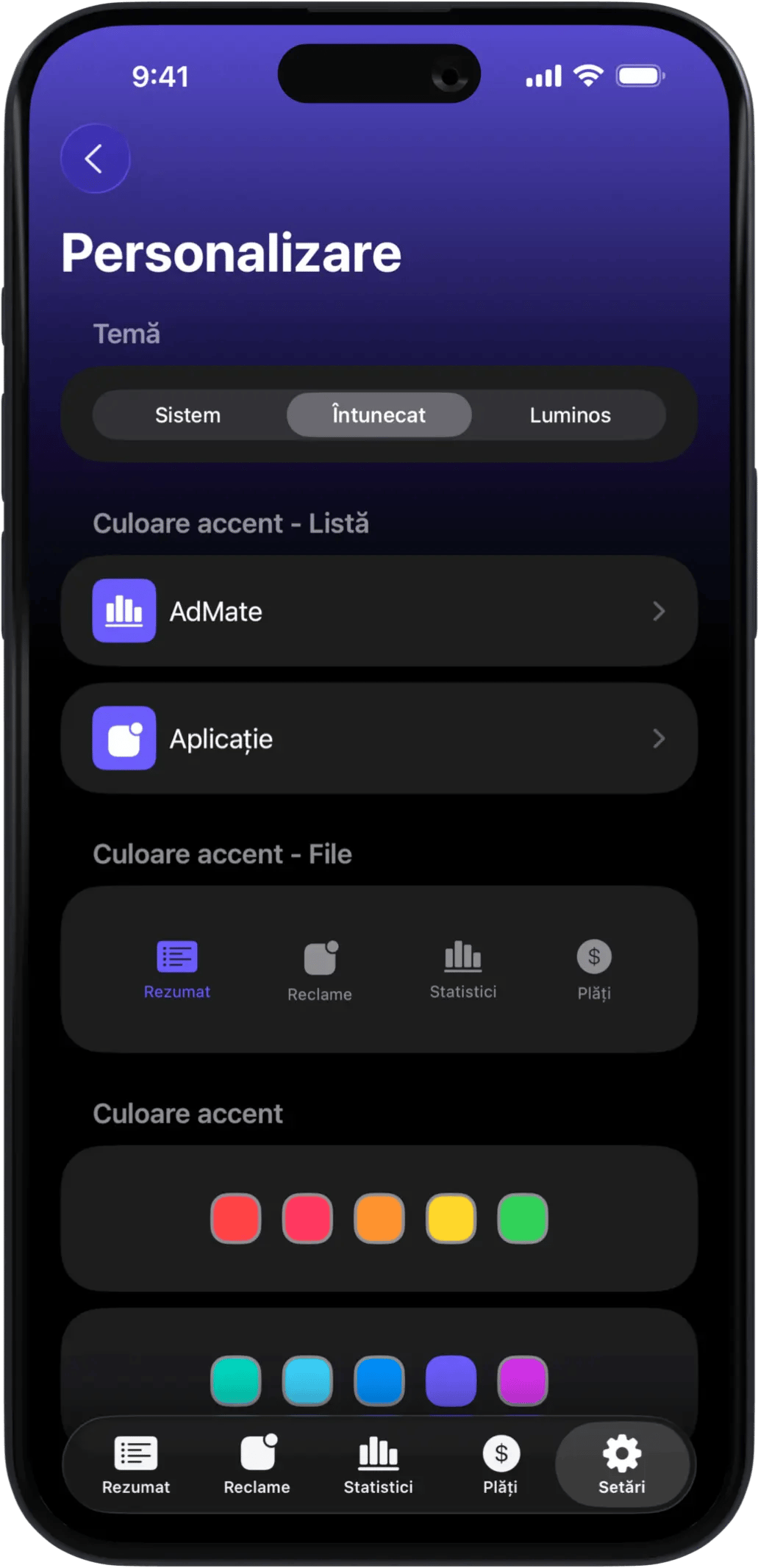The width and height of the screenshot is (758, 1568).
Task: Pick the red accent color
Action: click(236, 1218)
